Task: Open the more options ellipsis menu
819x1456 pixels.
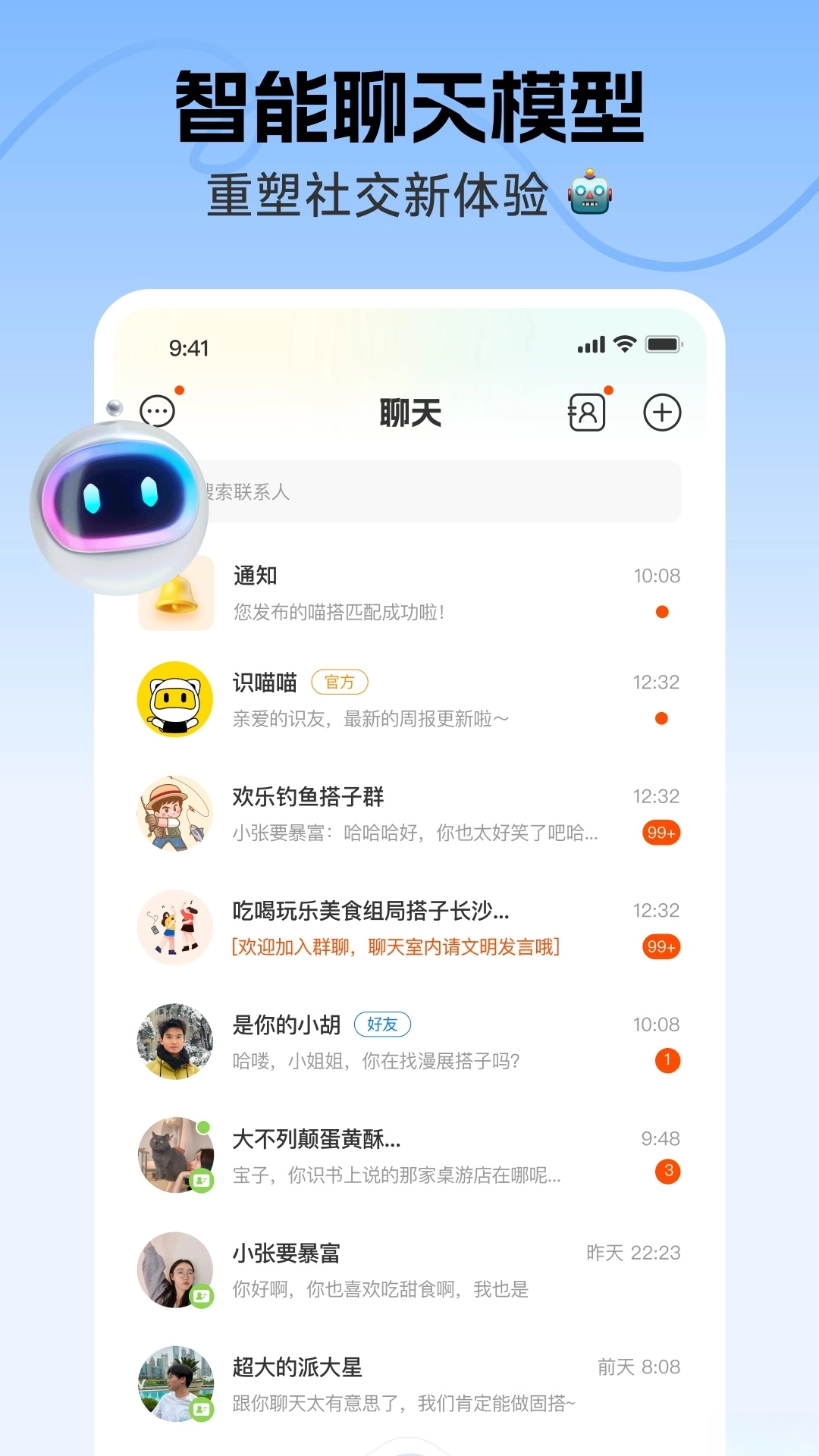Action: pyautogui.click(x=157, y=412)
